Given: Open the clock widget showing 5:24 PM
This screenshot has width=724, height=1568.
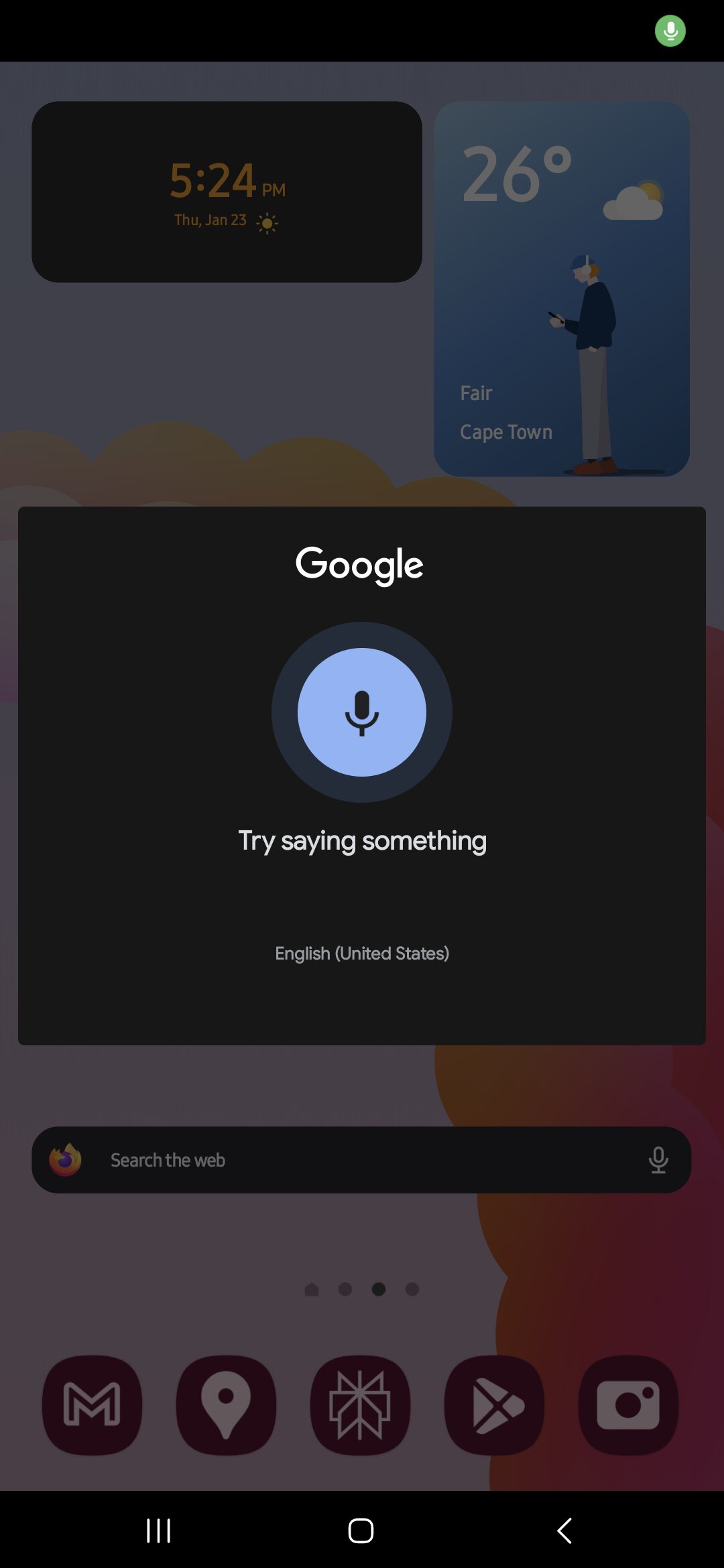Looking at the screenshot, I should pyautogui.click(x=227, y=192).
